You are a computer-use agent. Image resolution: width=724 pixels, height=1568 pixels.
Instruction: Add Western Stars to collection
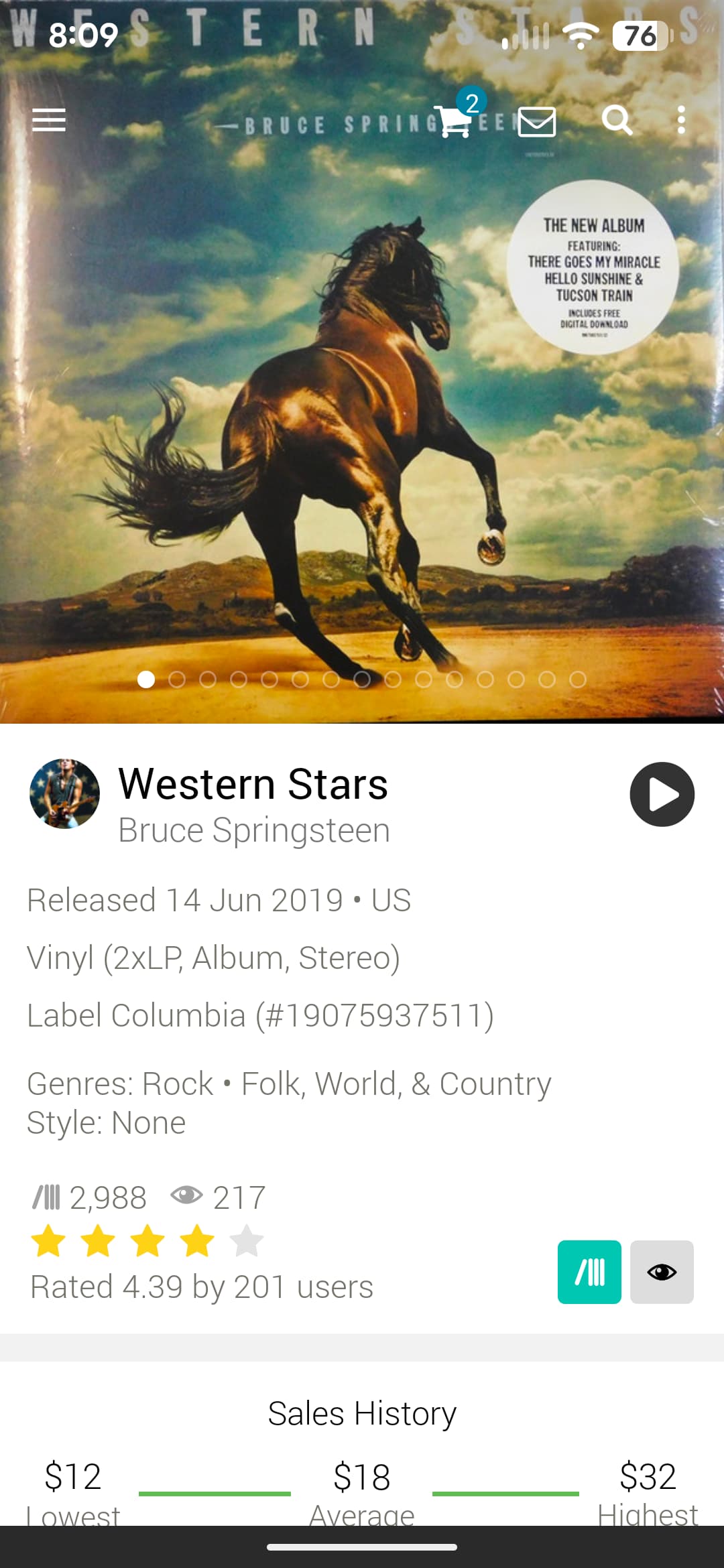coord(589,1272)
